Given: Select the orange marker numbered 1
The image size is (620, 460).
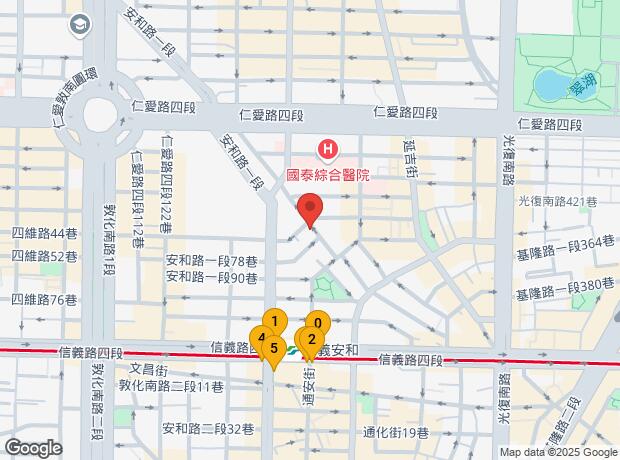Looking at the screenshot, I should point(274,321).
